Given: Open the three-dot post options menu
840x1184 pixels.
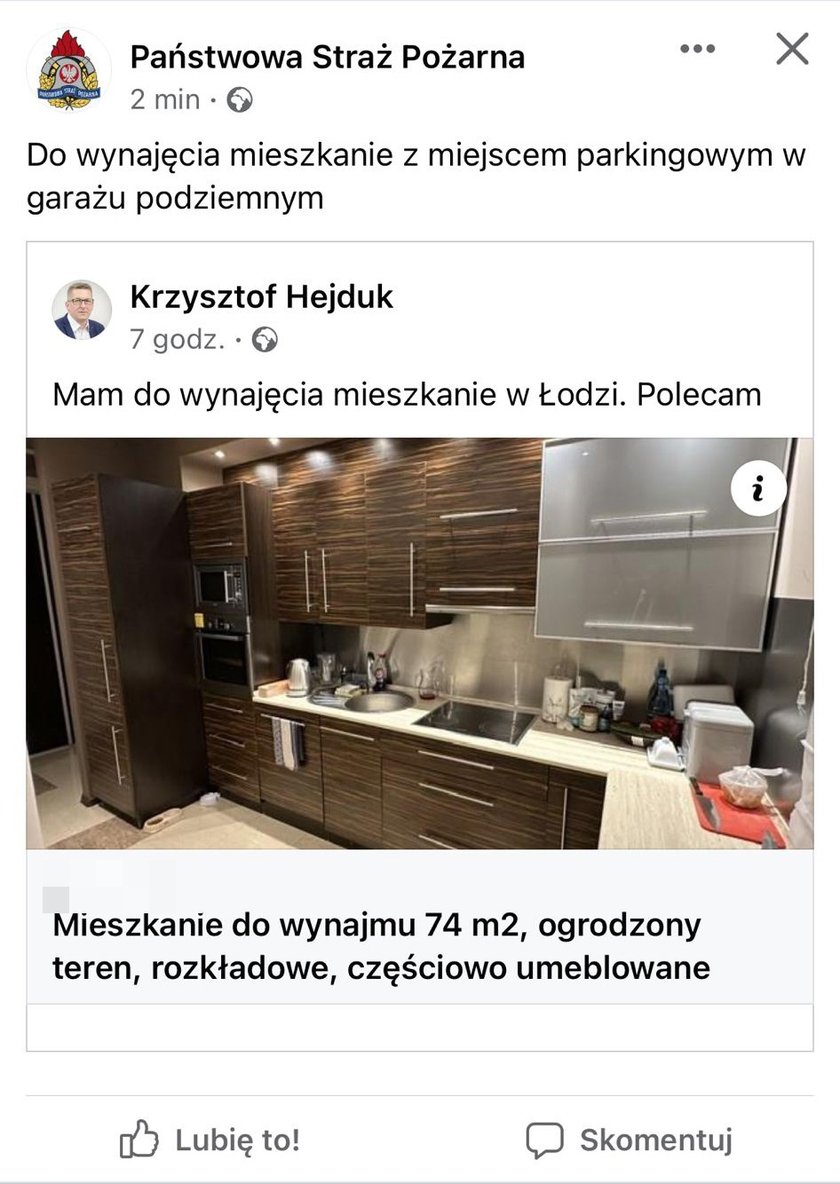Looking at the screenshot, I should click(697, 50).
